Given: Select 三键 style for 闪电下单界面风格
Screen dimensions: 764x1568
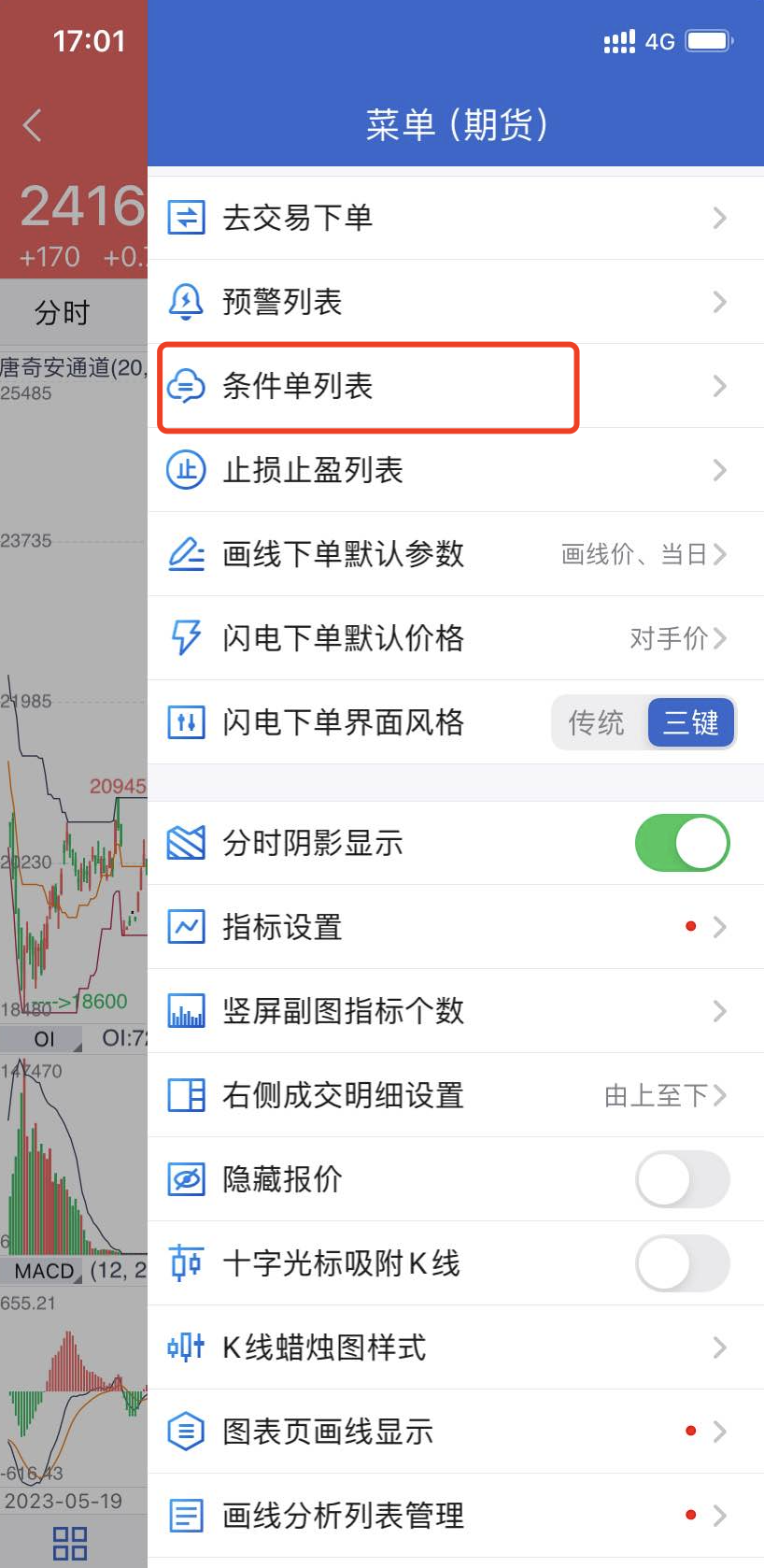Looking at the screenshot, I should point(691,722).
